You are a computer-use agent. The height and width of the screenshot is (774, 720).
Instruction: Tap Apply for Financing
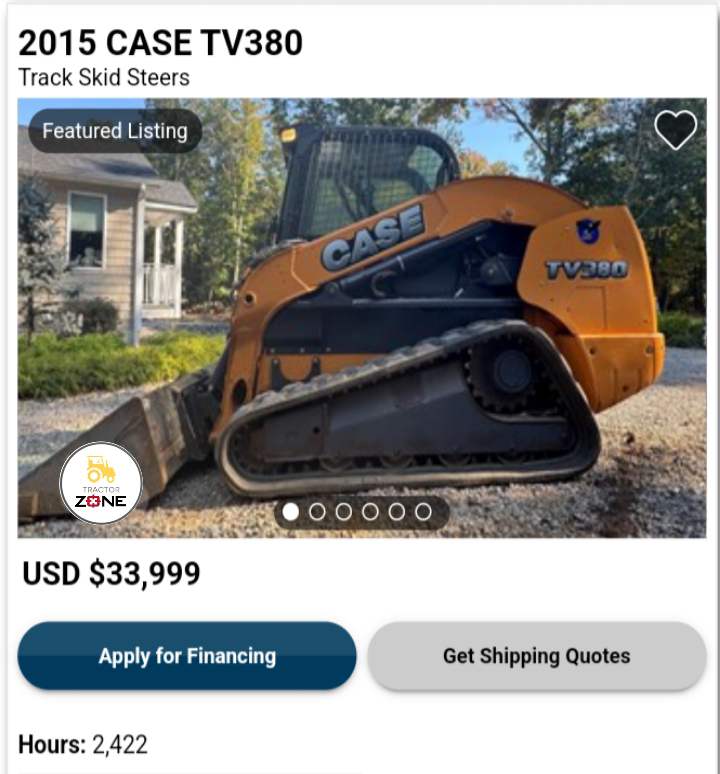click(x=187, y=656)
